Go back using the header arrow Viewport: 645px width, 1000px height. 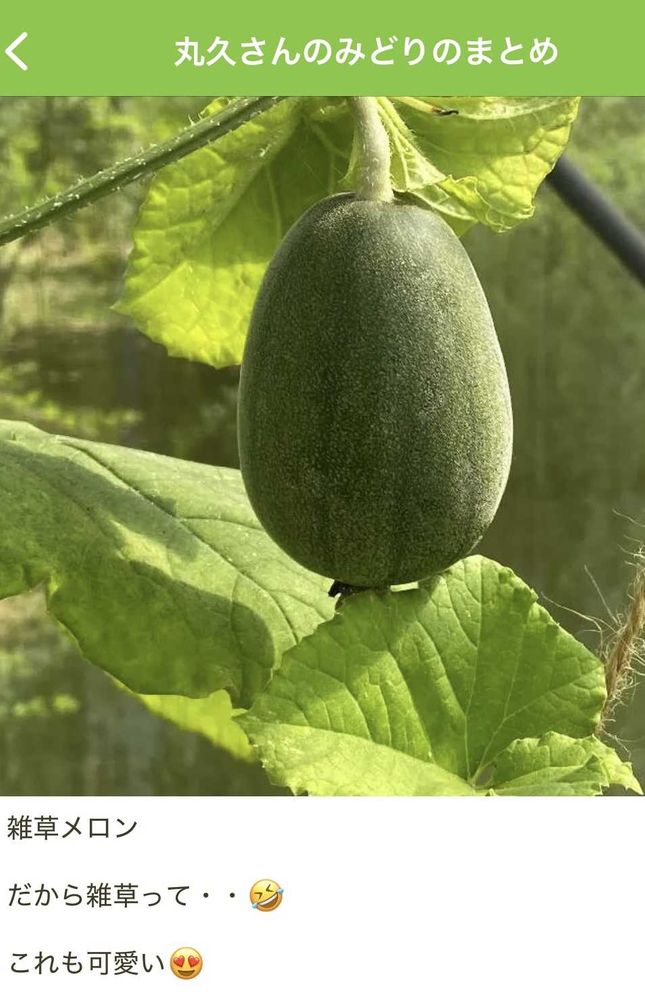click(x=17, y=51)
